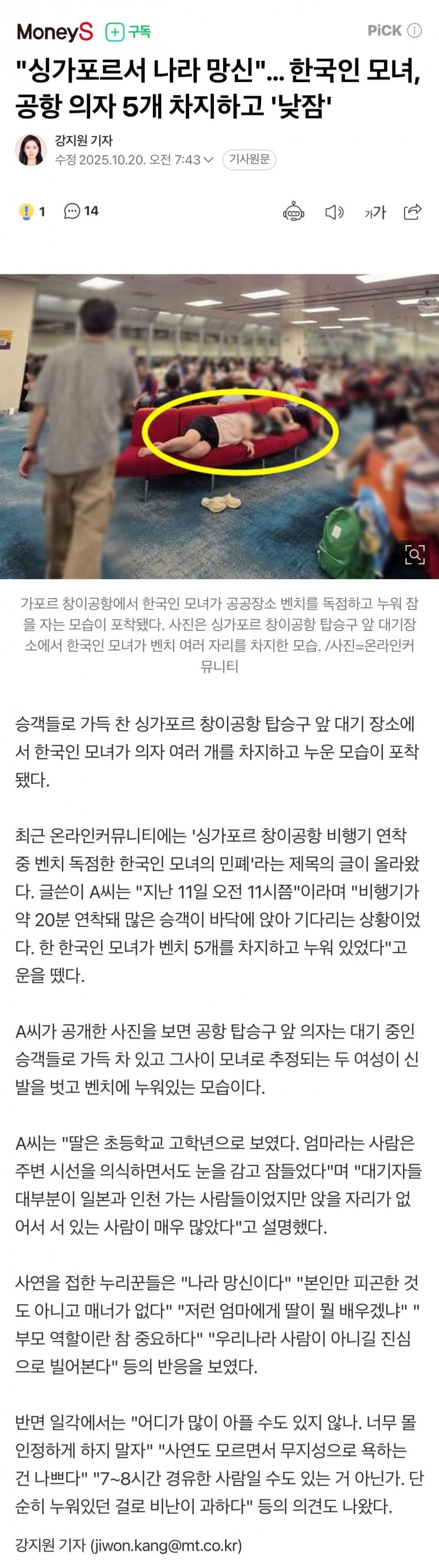Share this article
Image resolution: width=439 pixels, height=1568 pixels.
[x=413, y=212]
